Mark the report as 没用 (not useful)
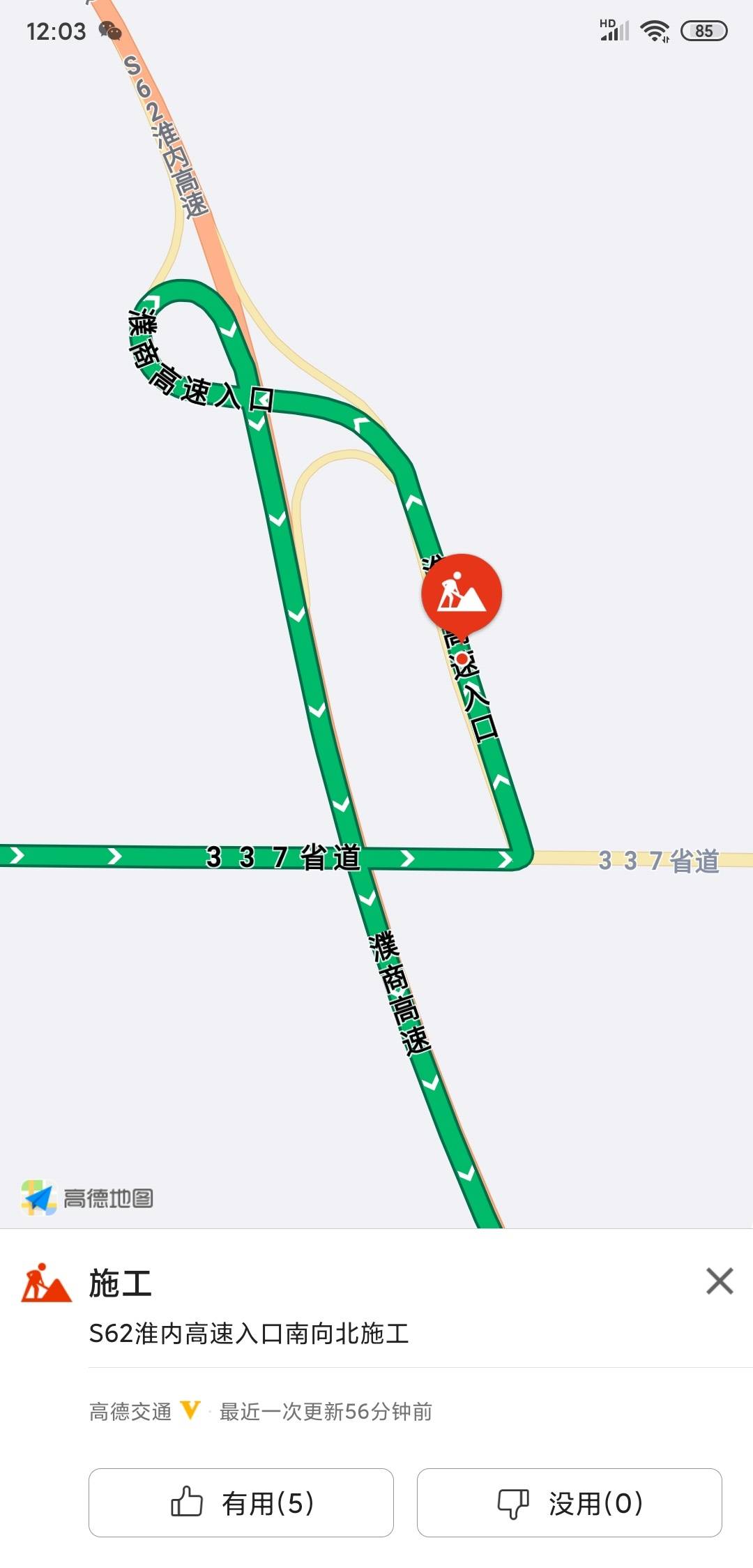The image size is (753, 1568). [570, 1502]
